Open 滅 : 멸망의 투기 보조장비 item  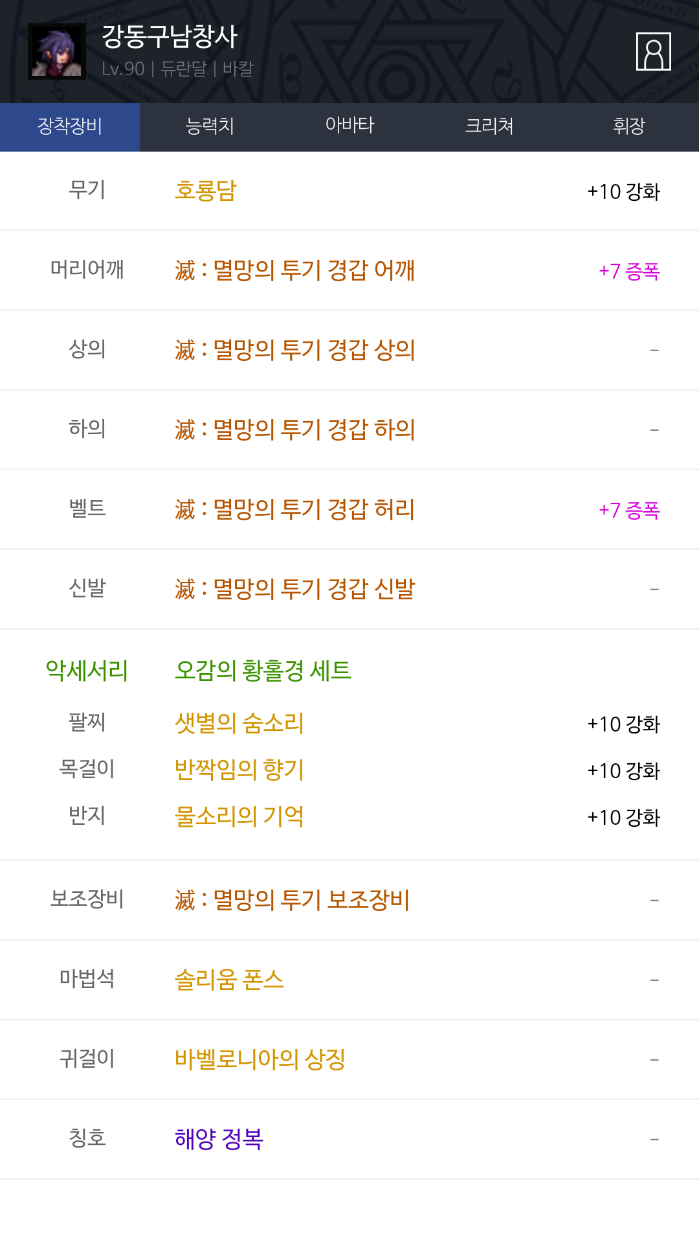292,900
